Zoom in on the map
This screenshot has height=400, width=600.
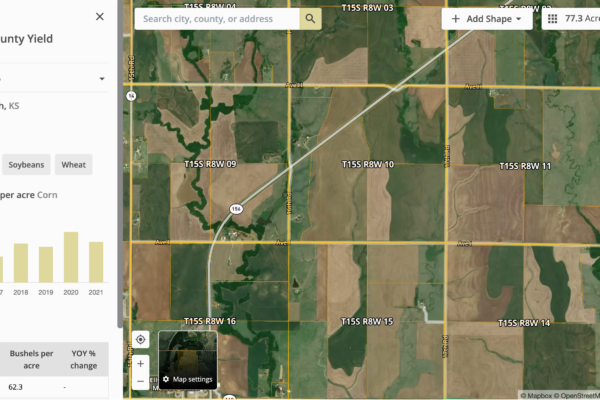pos(140,363)
